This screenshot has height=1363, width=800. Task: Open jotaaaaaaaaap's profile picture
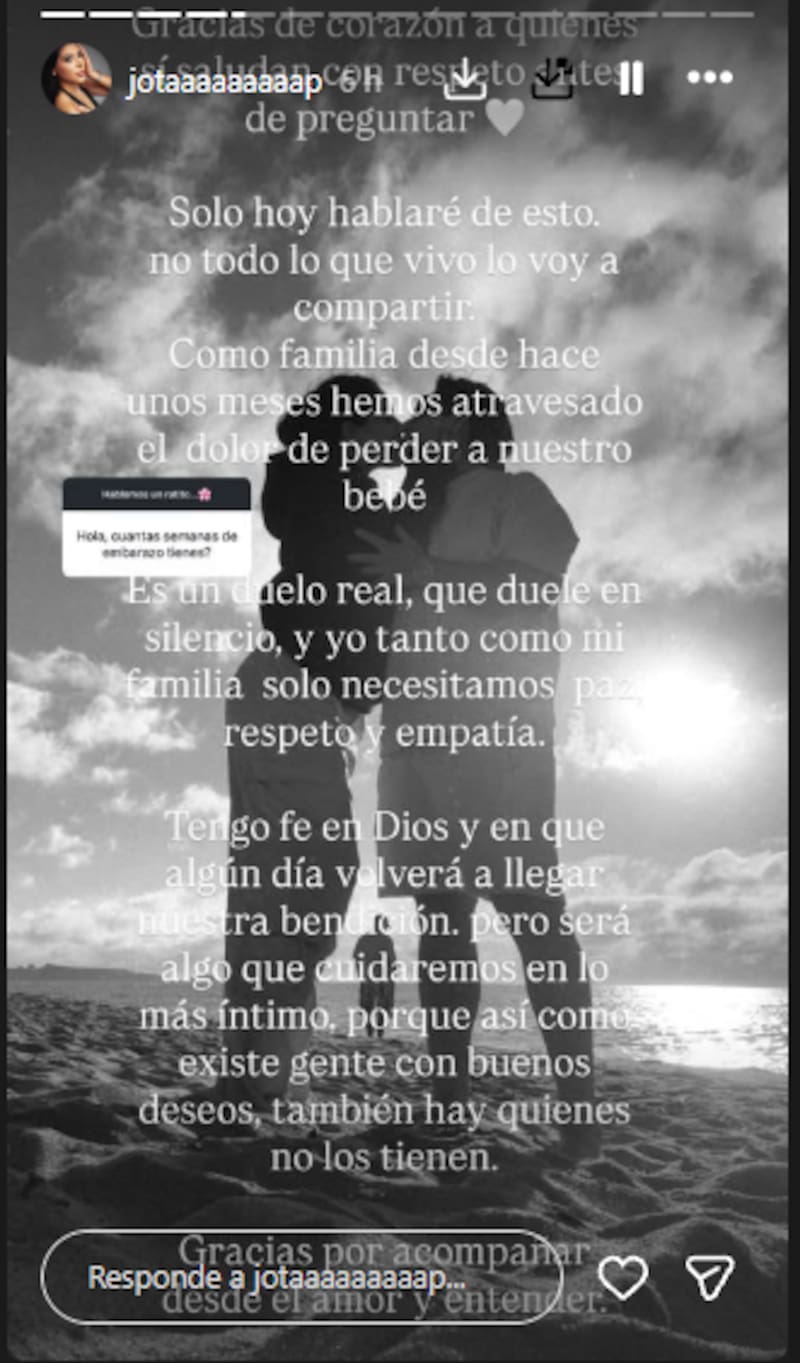76,78
